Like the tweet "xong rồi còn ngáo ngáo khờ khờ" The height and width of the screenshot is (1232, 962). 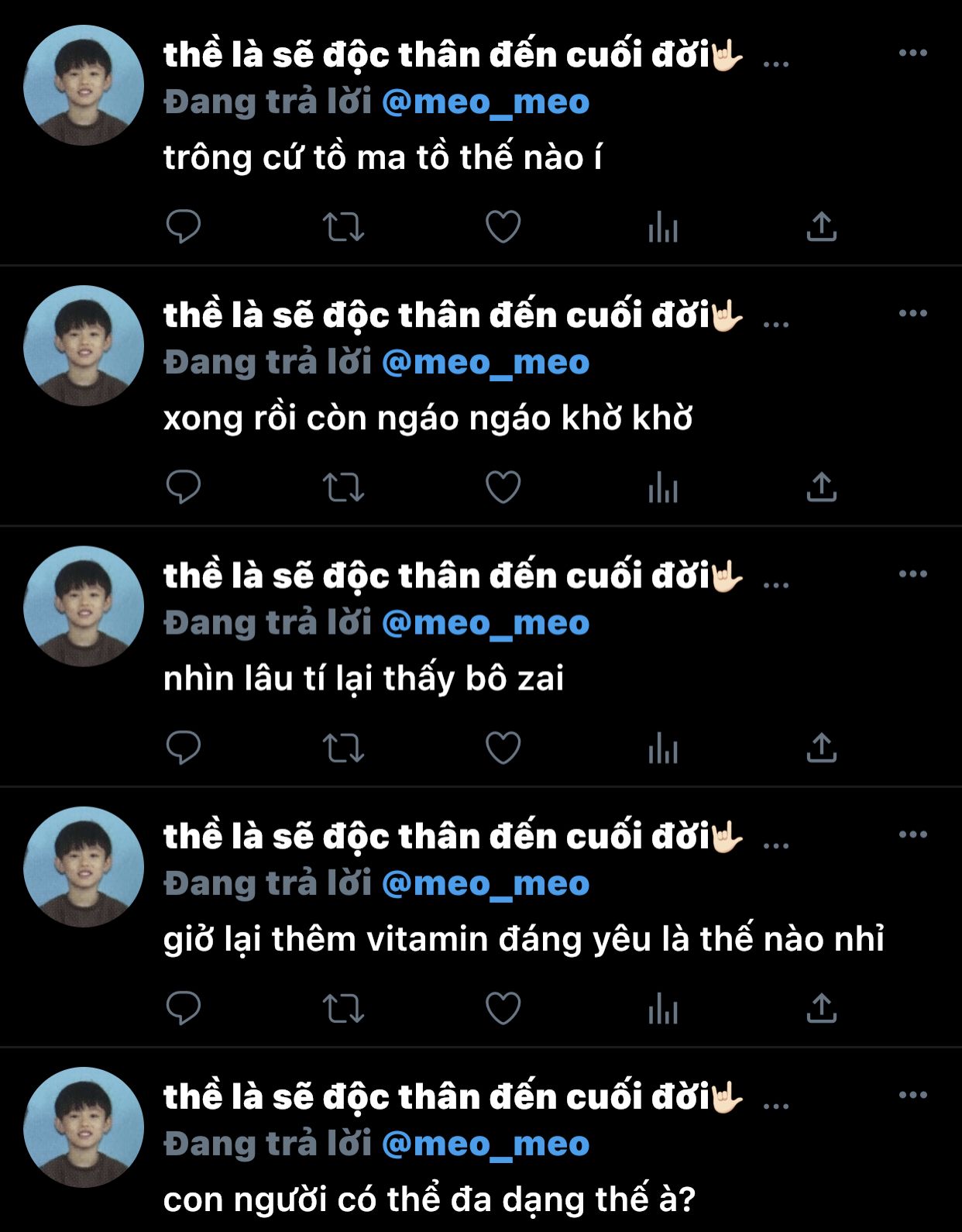click(503, 487)
